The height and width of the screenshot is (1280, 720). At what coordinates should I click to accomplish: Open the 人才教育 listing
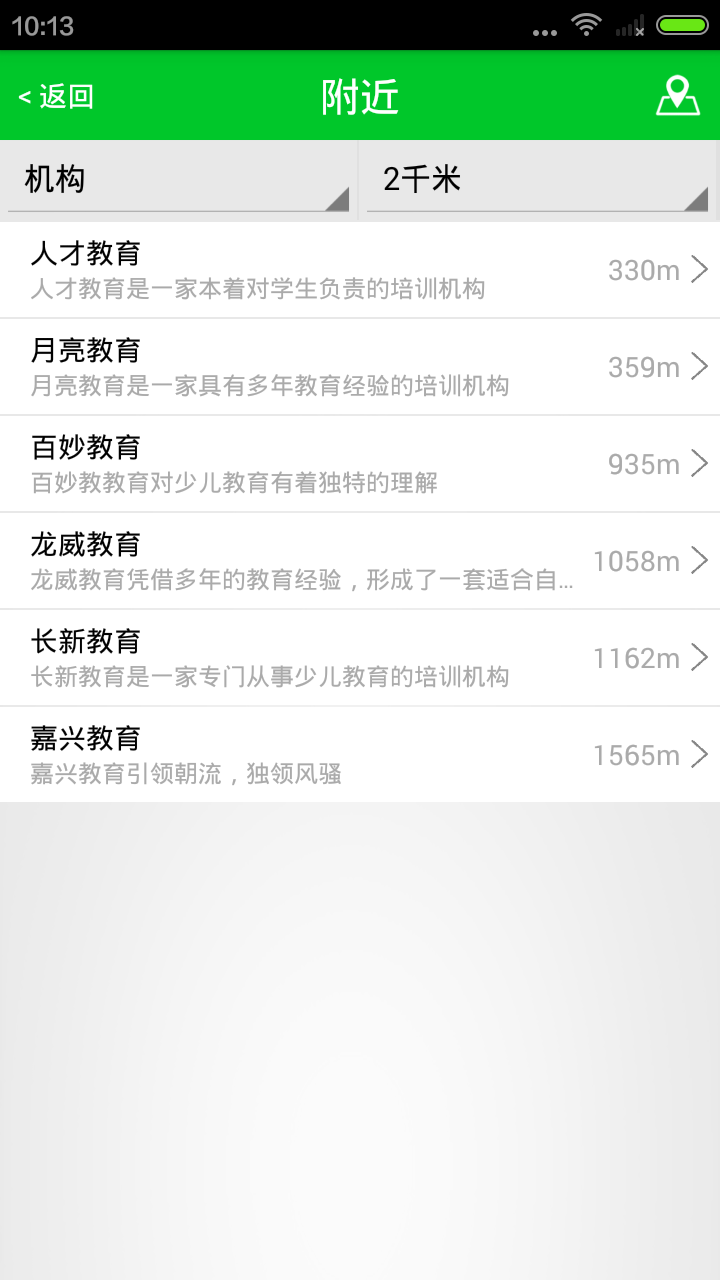click(360, 270)
